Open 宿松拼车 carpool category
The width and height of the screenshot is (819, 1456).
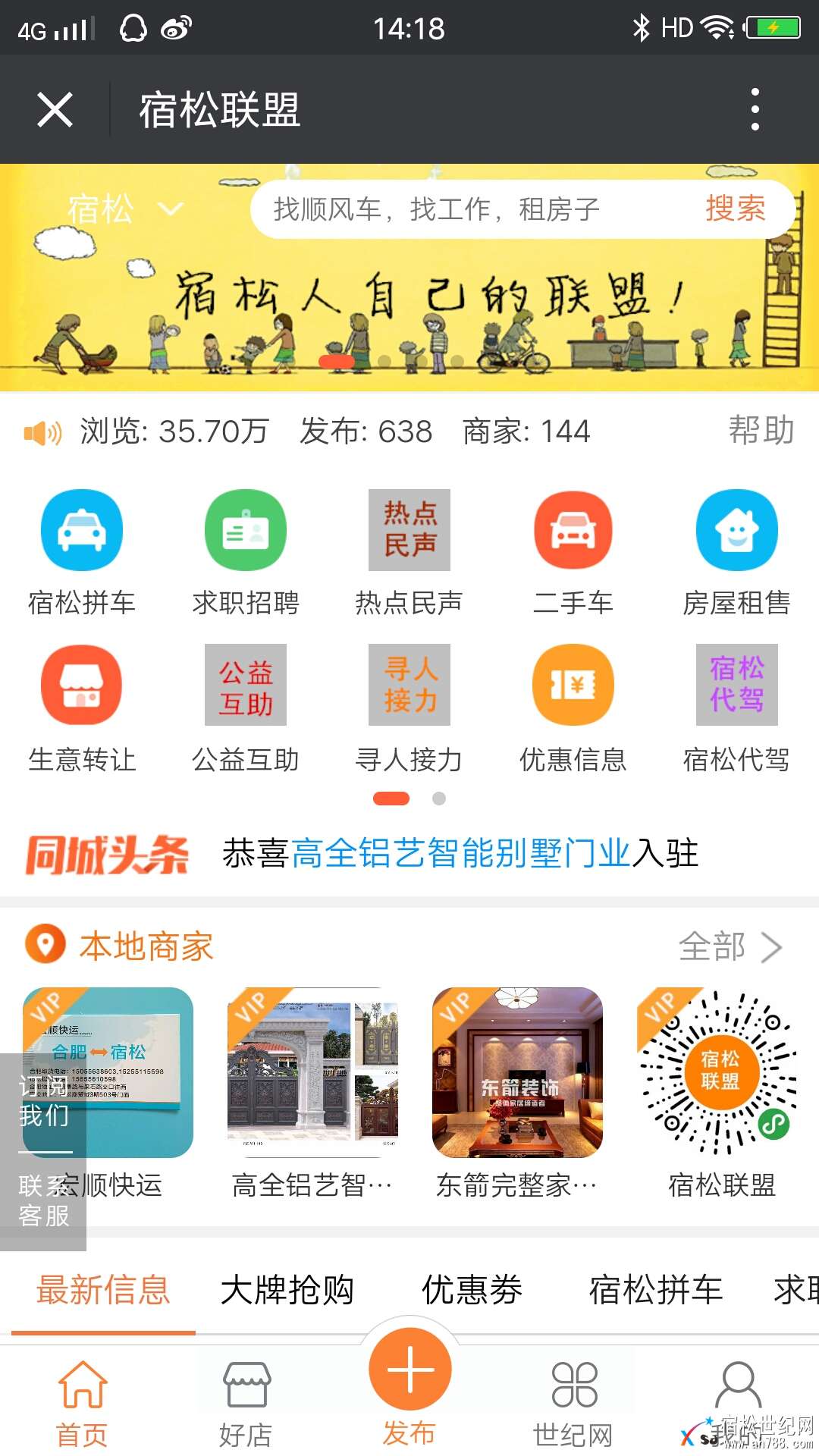click(82, 551)
